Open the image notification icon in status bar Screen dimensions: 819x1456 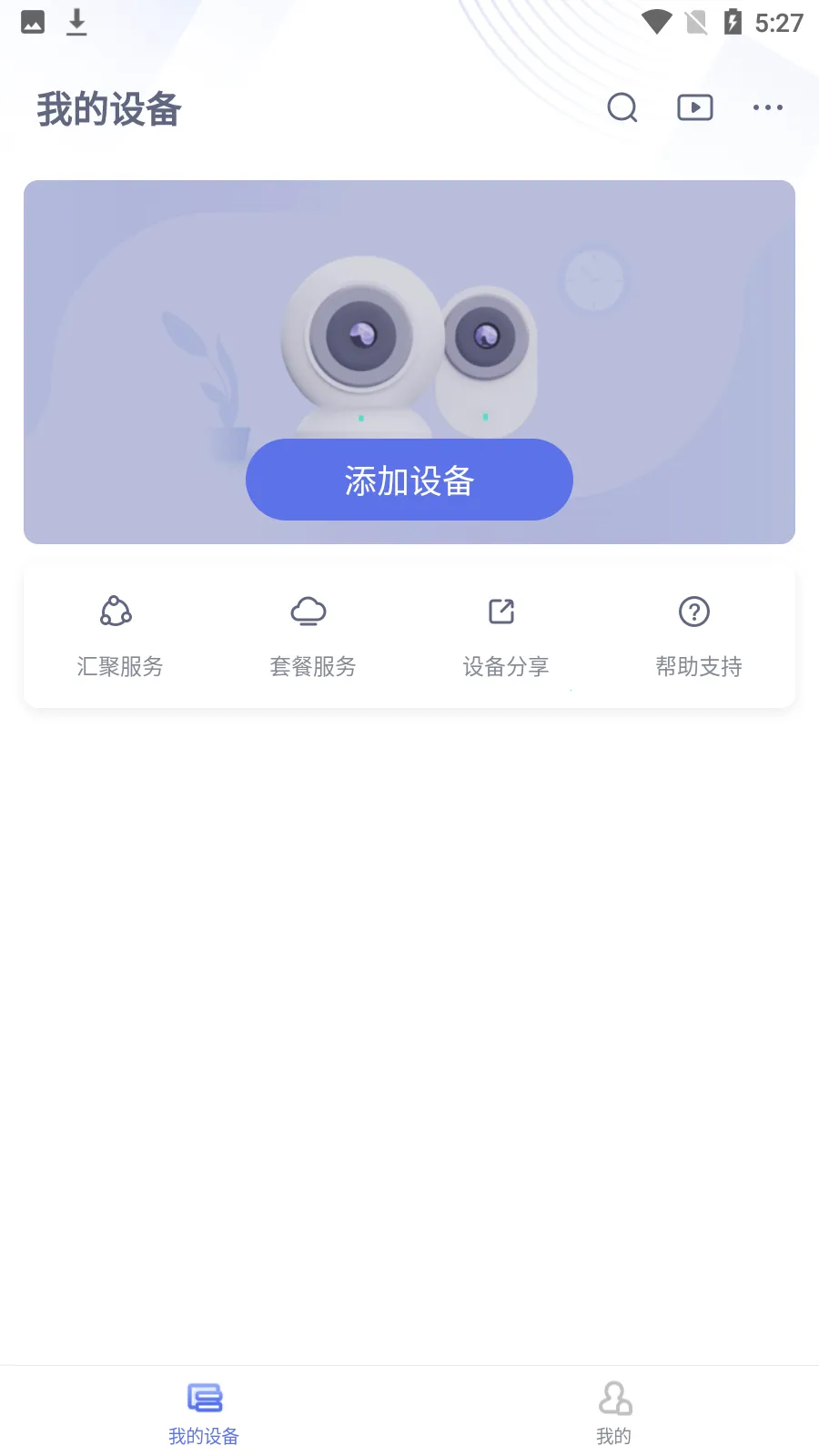[33, 22]
